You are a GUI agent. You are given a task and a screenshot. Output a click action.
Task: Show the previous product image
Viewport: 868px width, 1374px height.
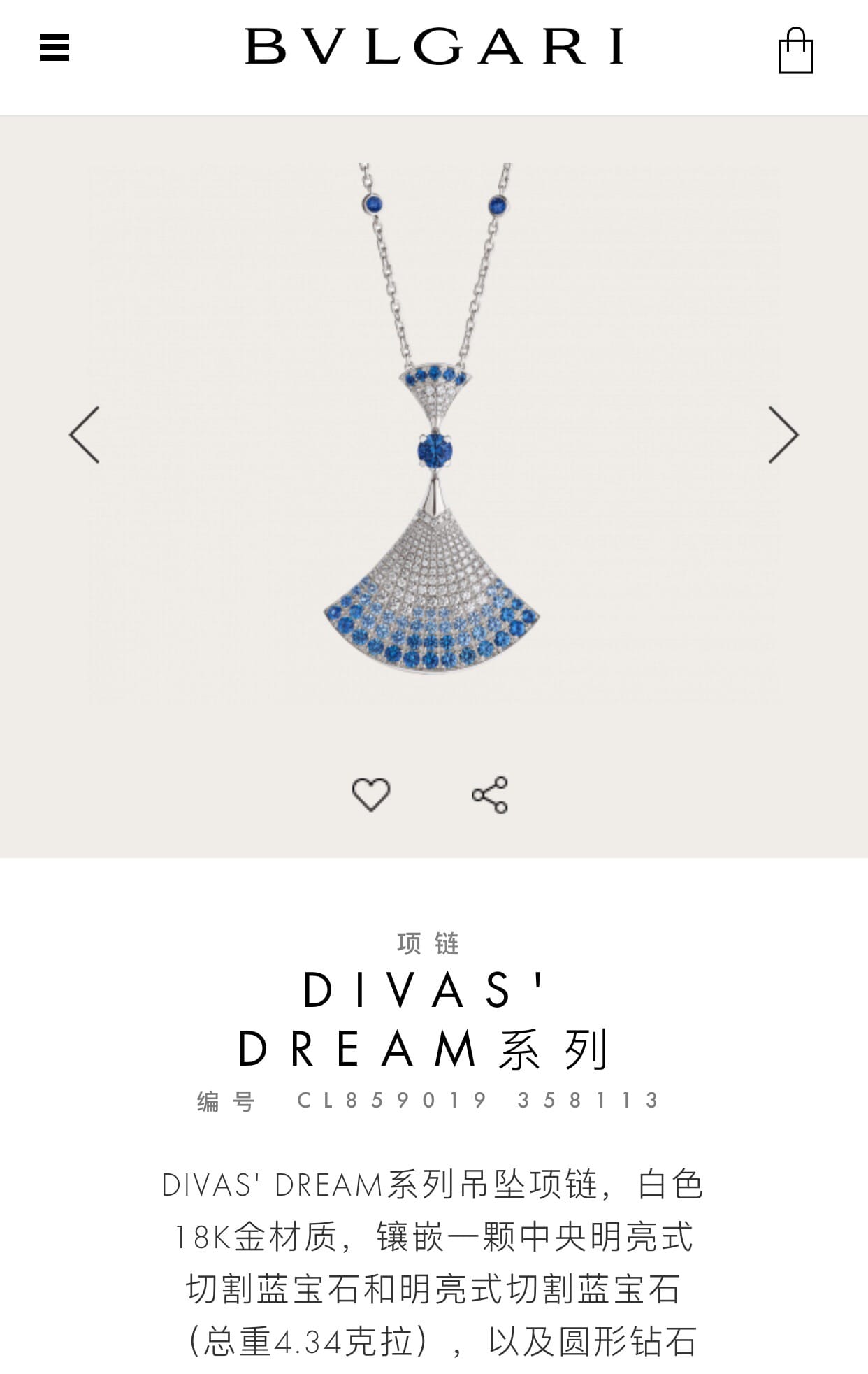coord(85,434)
